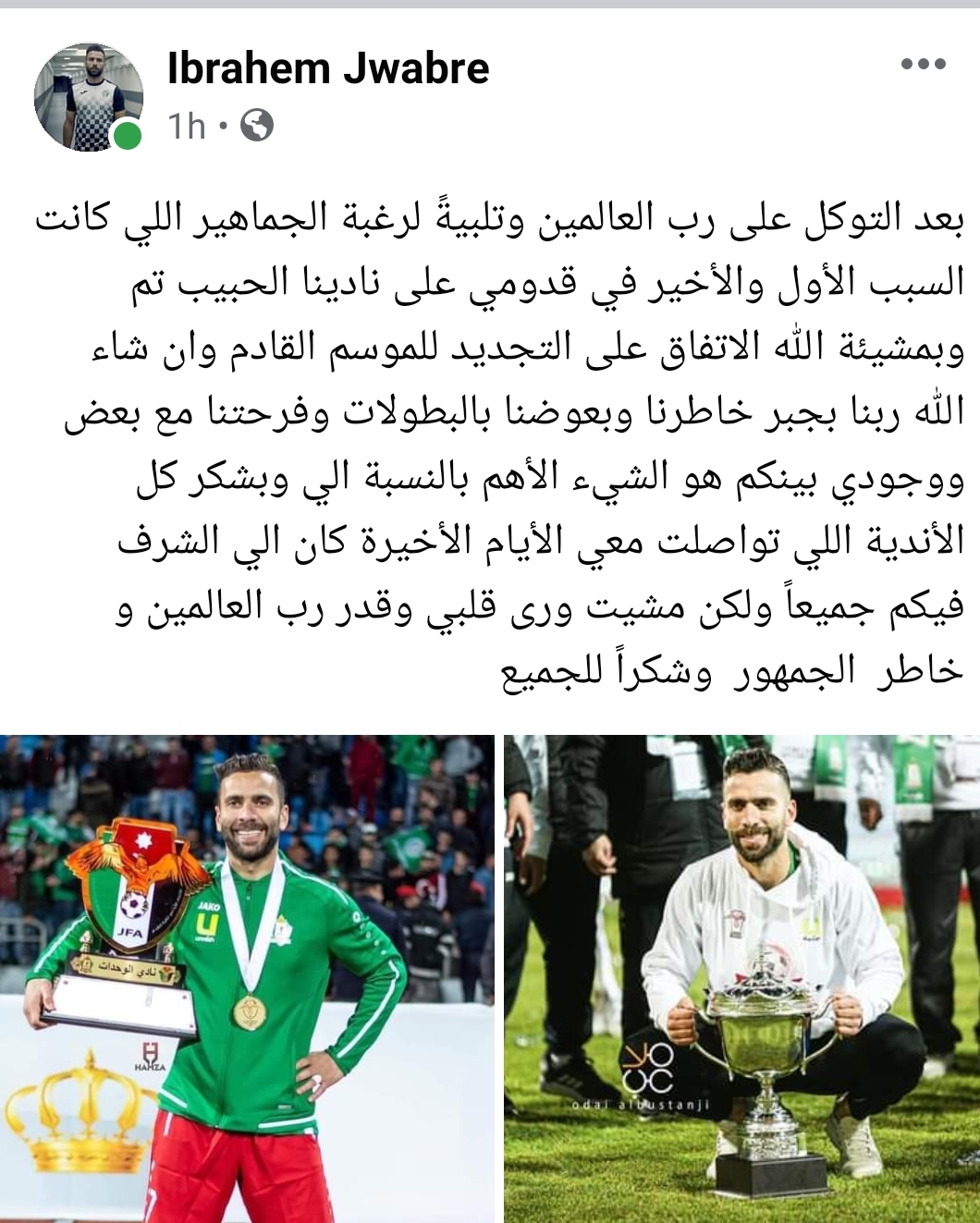View the photo with the JFA shield trophy
Viewport: 980px width, 1223px height.
247,978
